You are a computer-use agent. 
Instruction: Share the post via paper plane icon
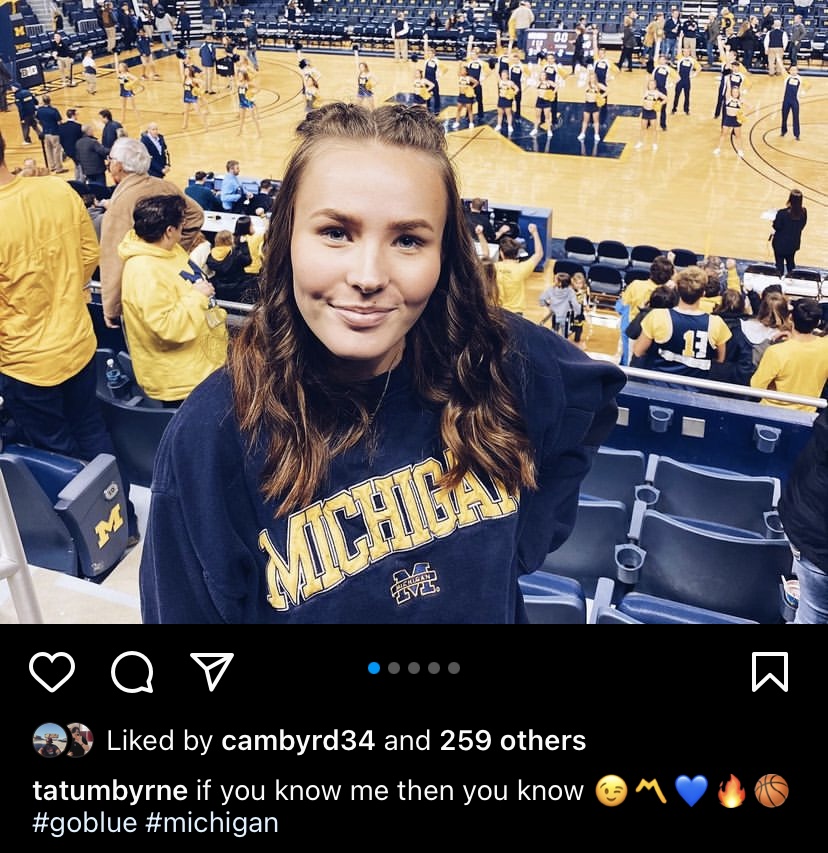pos(212,672)
